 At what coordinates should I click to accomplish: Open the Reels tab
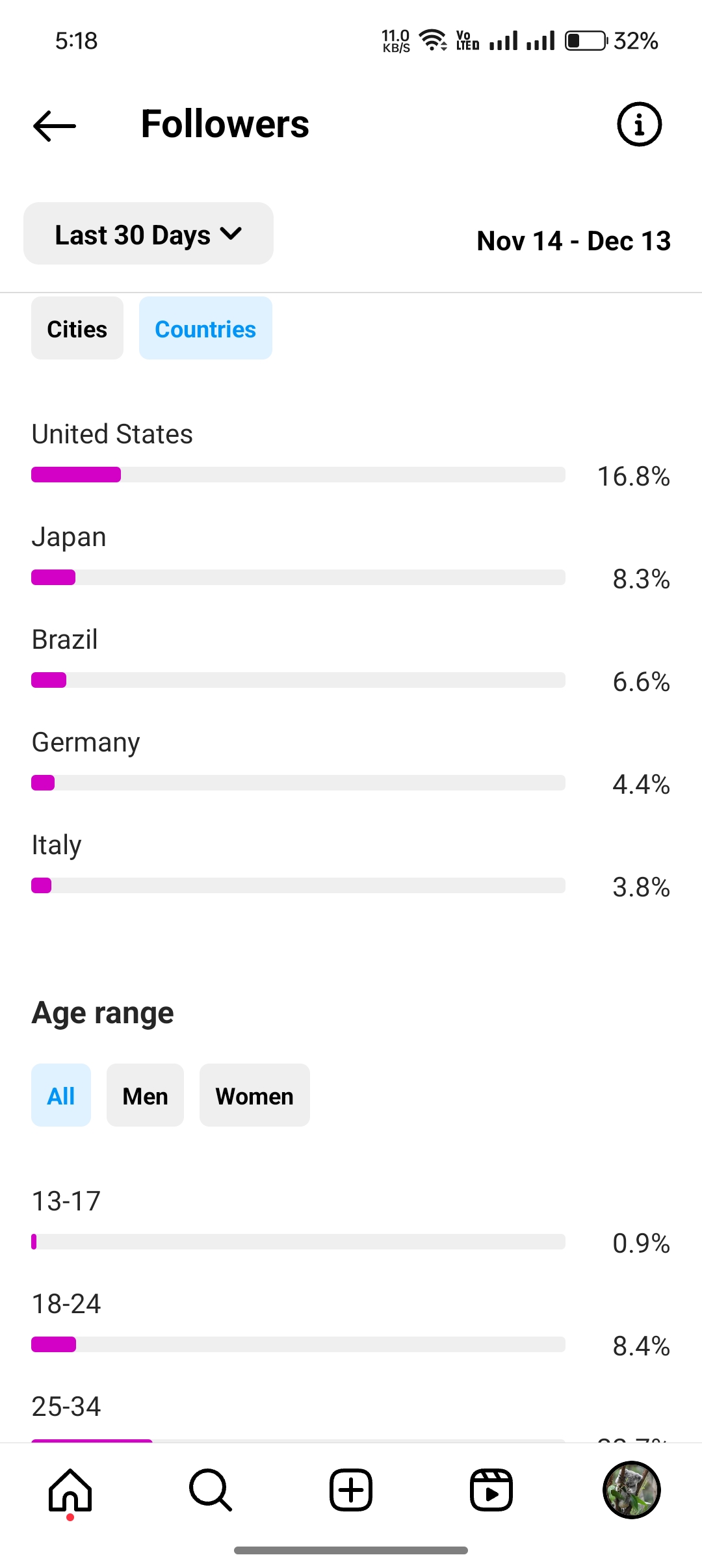pyautogui.click(x=491, y=1490)
